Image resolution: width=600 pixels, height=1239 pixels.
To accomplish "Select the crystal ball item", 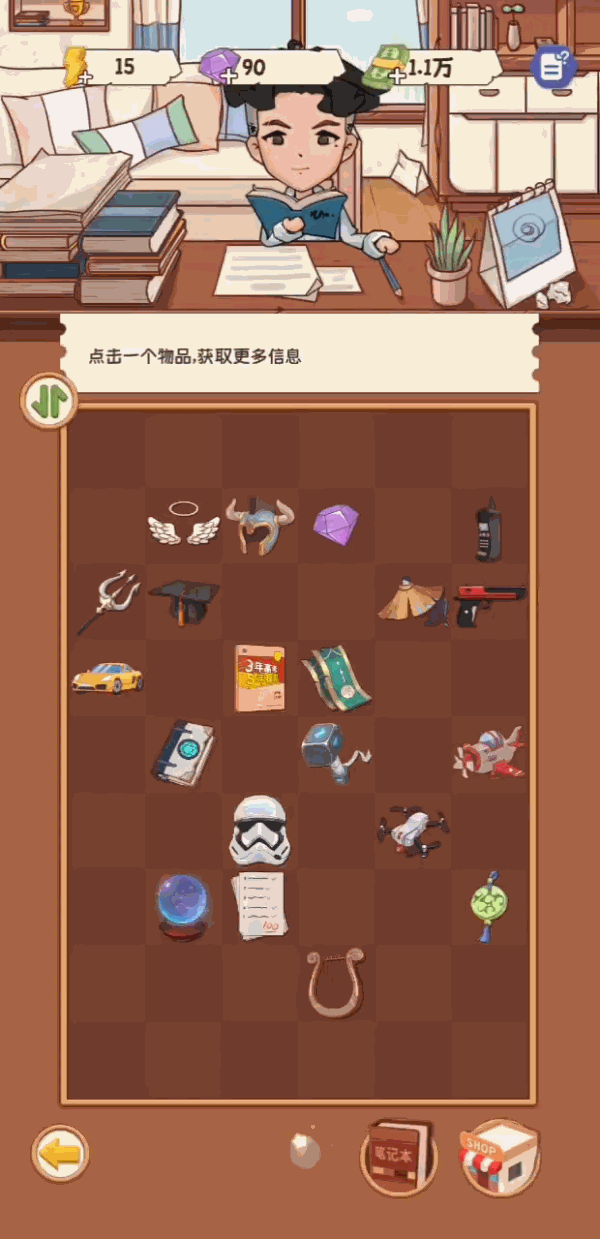I will [183, 906].
